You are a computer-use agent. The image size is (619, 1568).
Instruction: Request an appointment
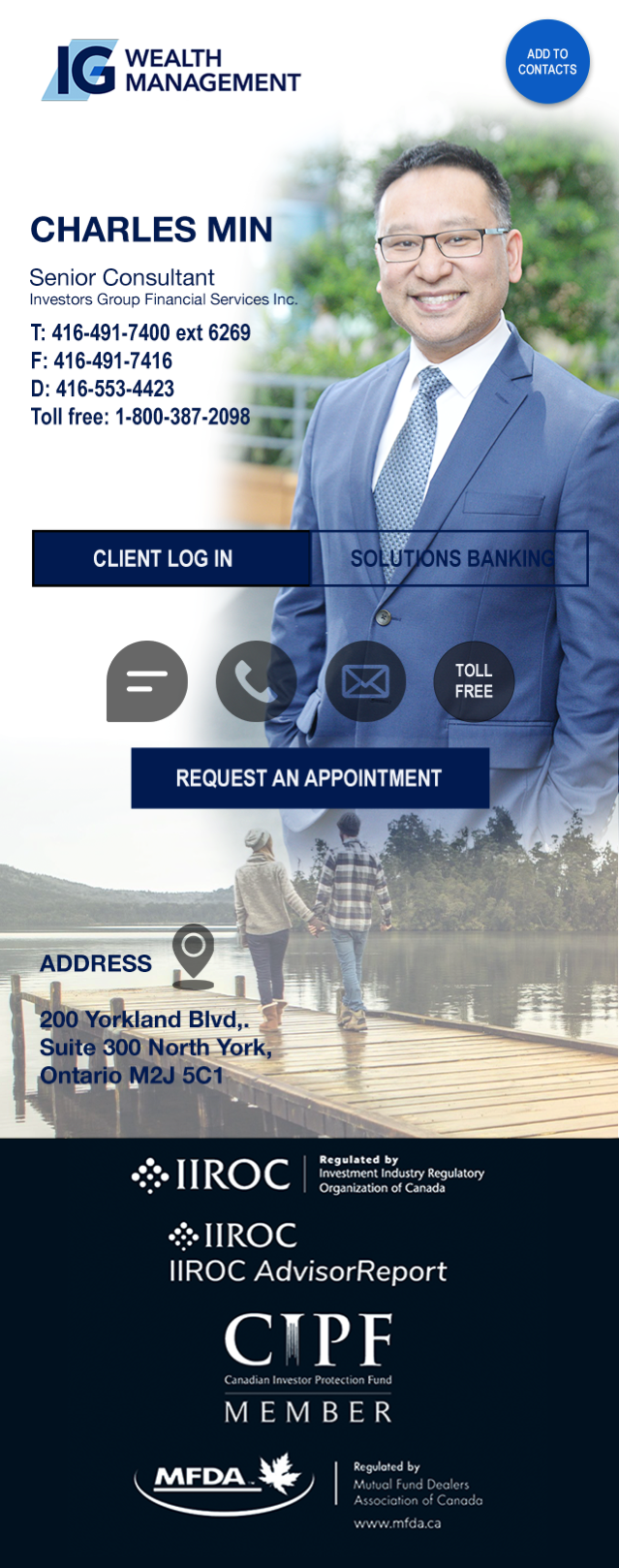coord(309,778)
